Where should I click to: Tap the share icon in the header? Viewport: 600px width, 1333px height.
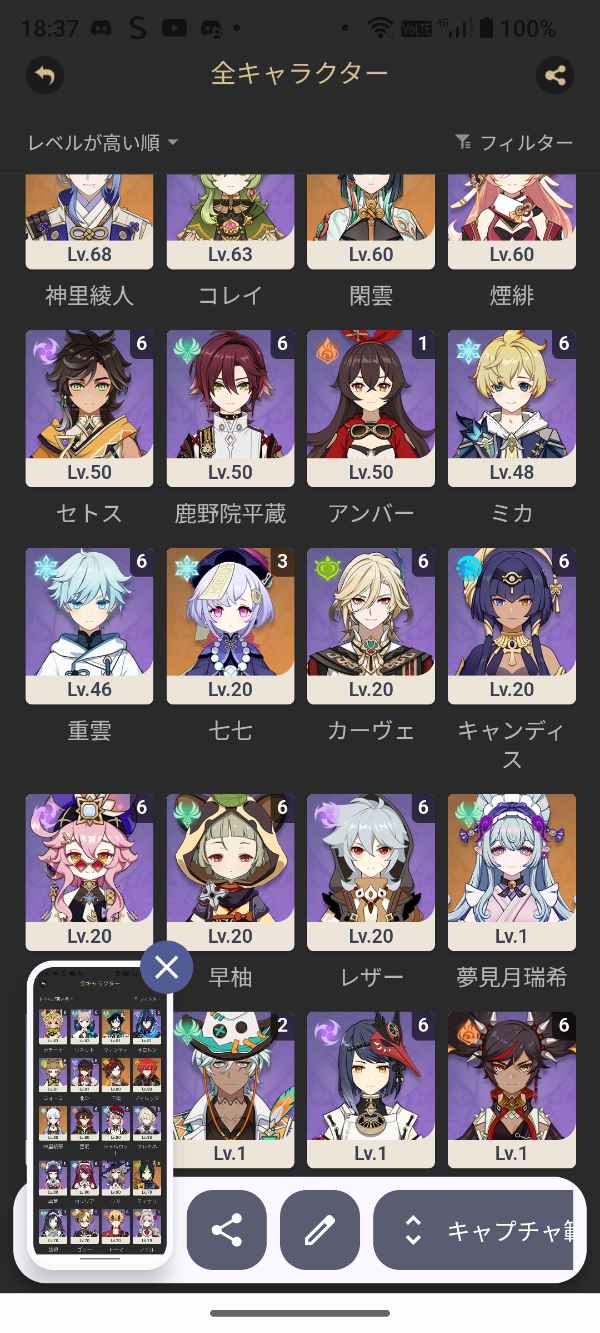click(555, 75)
